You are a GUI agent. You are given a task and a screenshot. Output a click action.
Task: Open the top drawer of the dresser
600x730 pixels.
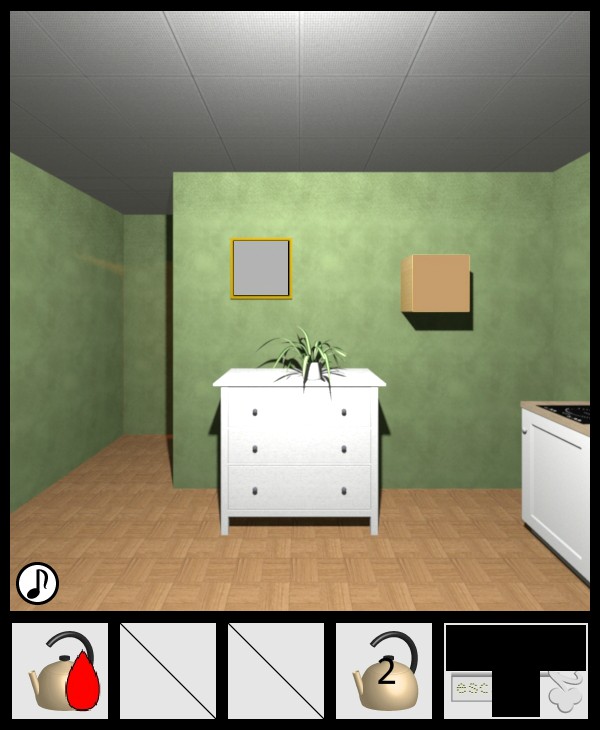click(299, 411)
